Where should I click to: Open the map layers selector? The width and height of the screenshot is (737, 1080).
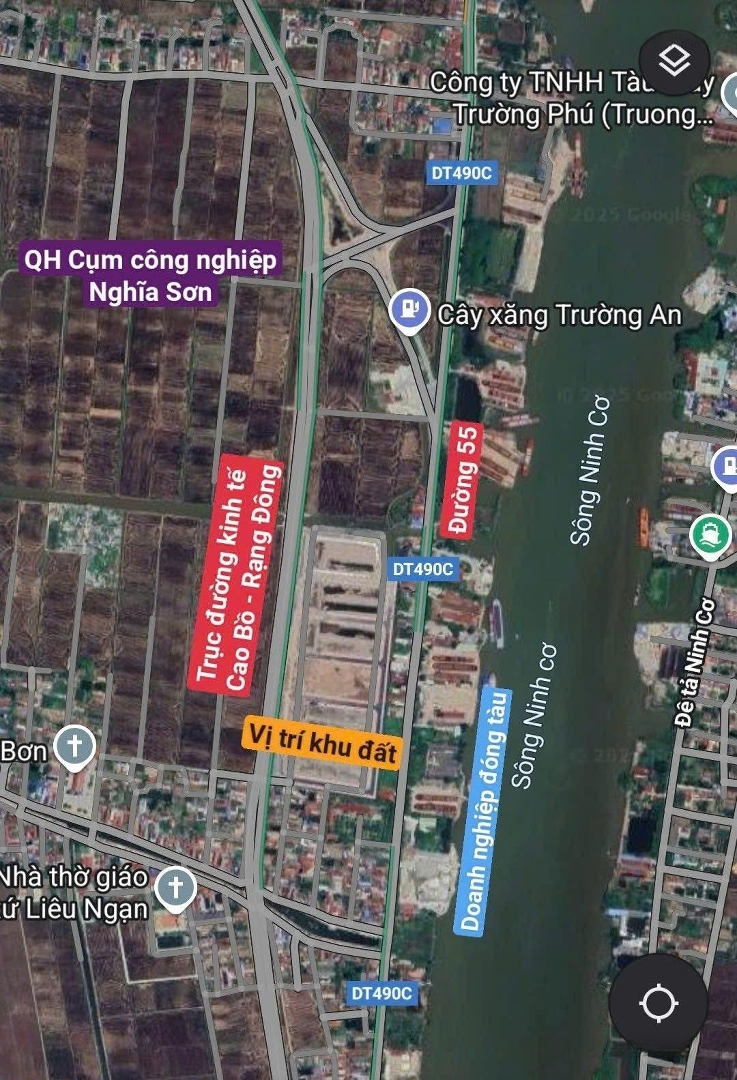[x=675, y=61]
